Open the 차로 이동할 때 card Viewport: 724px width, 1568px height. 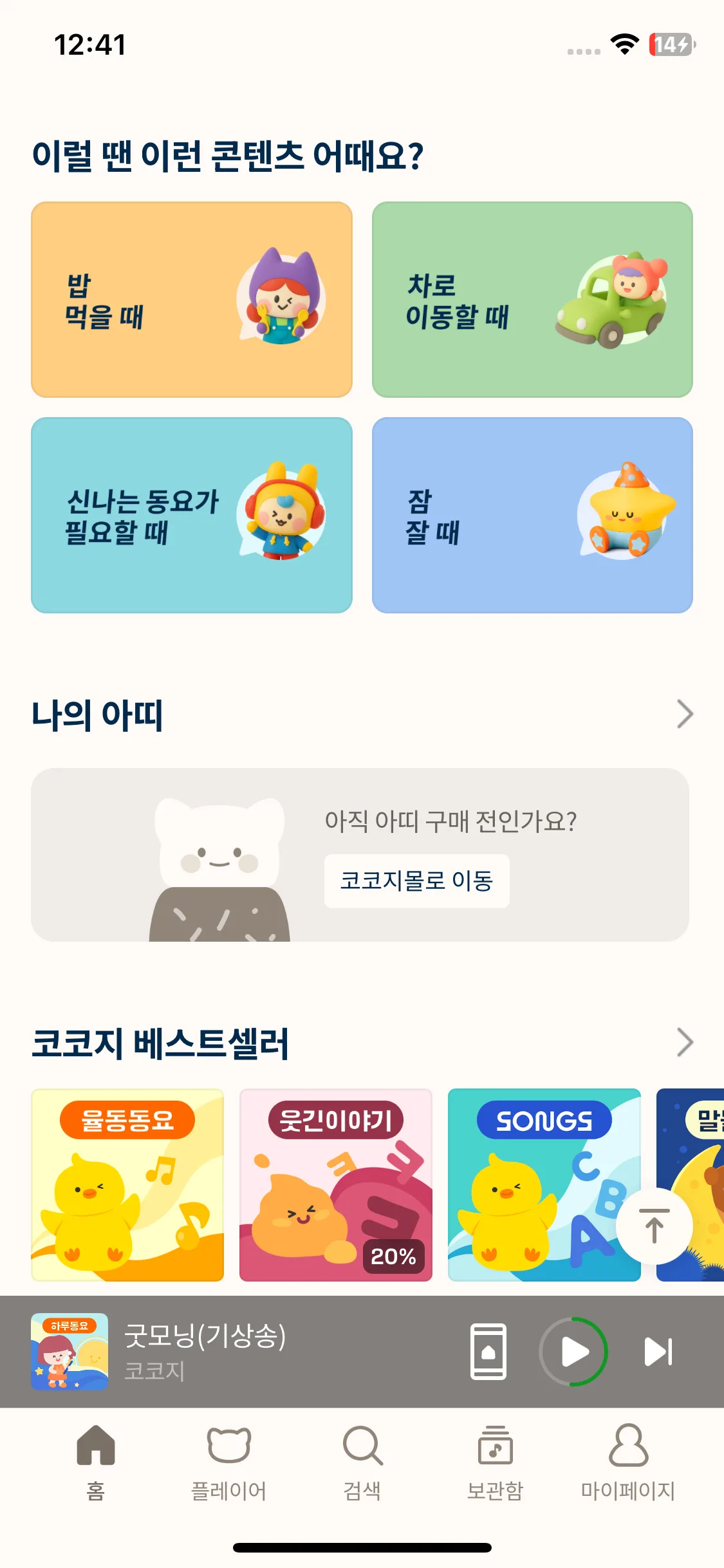[x=532, y=299]
